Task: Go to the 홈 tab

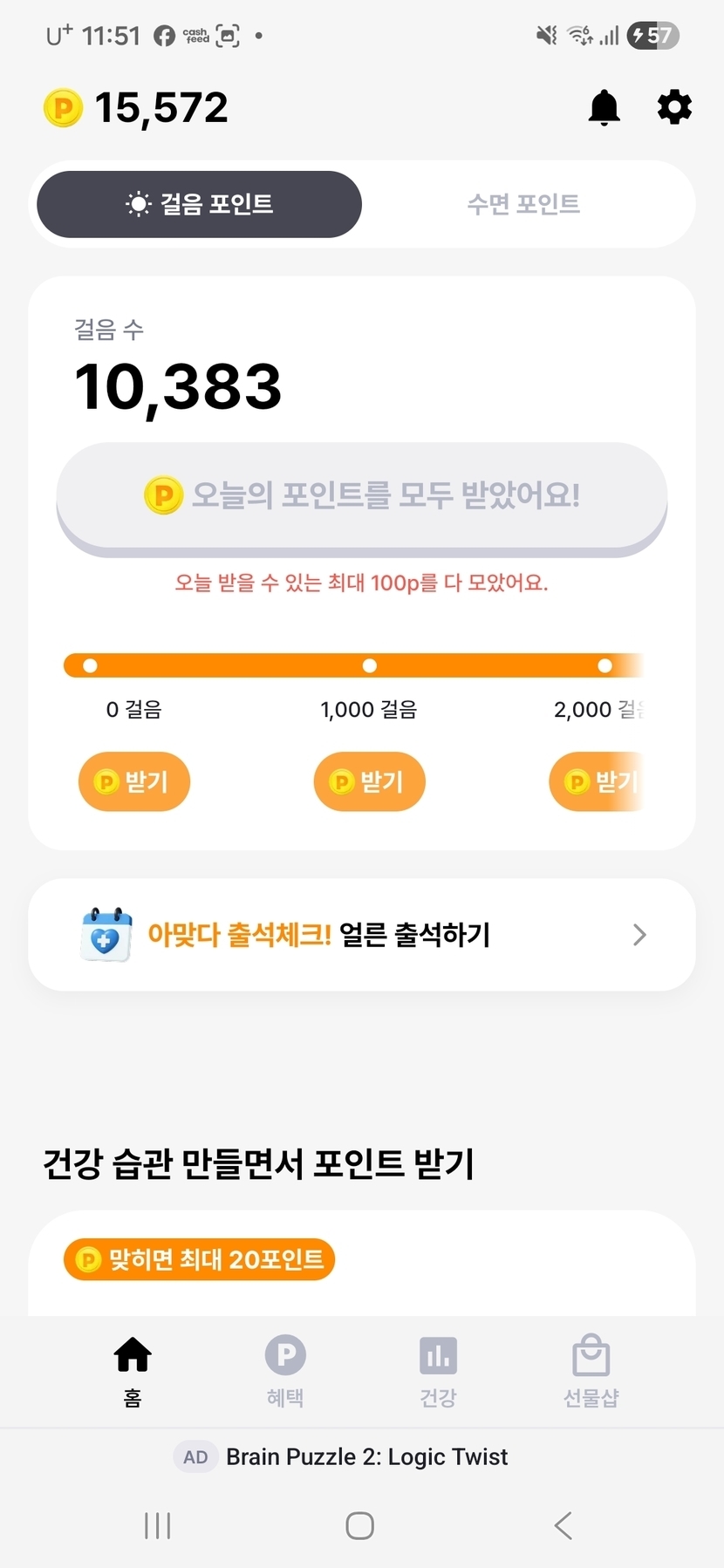Action: 133,1372
